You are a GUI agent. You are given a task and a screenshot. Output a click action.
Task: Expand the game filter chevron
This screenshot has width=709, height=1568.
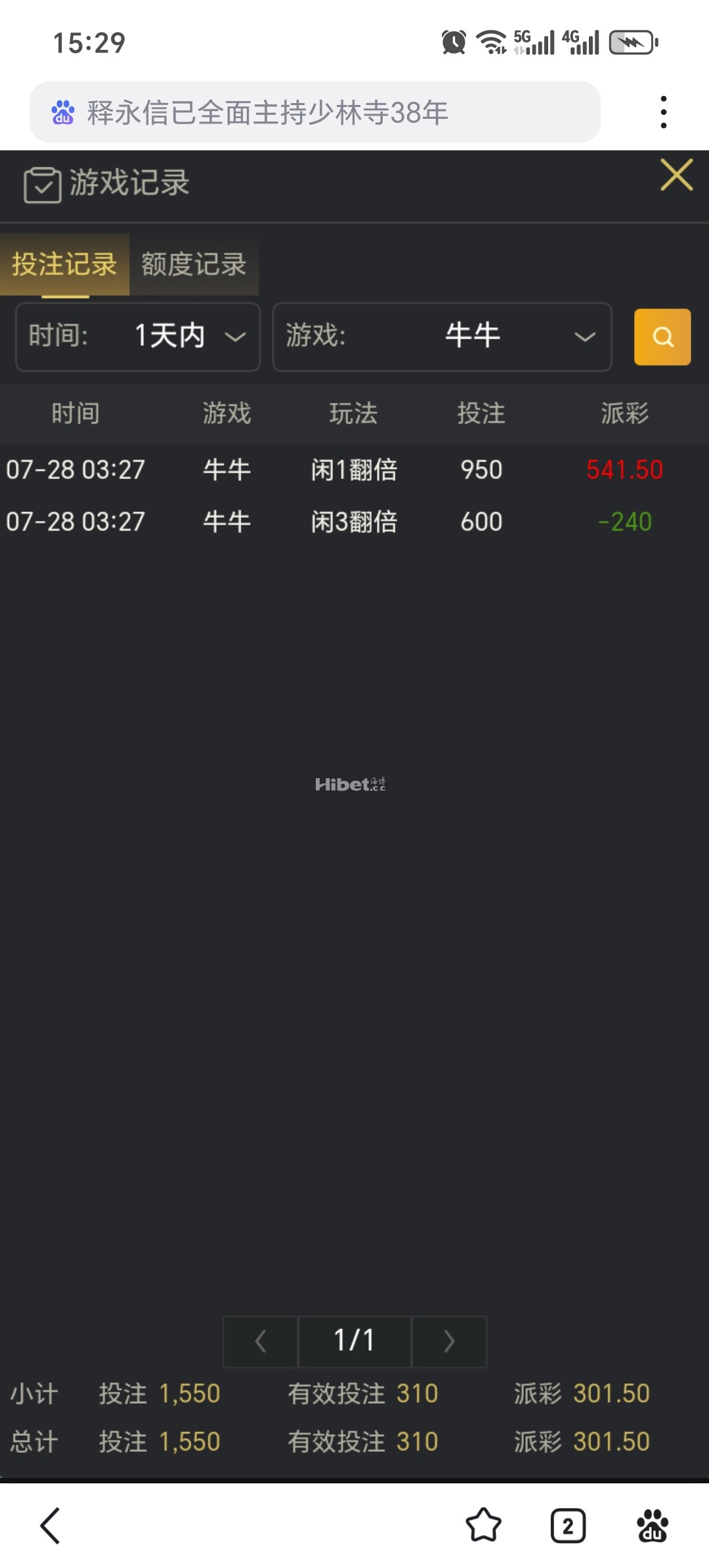(x=585, y=338)
